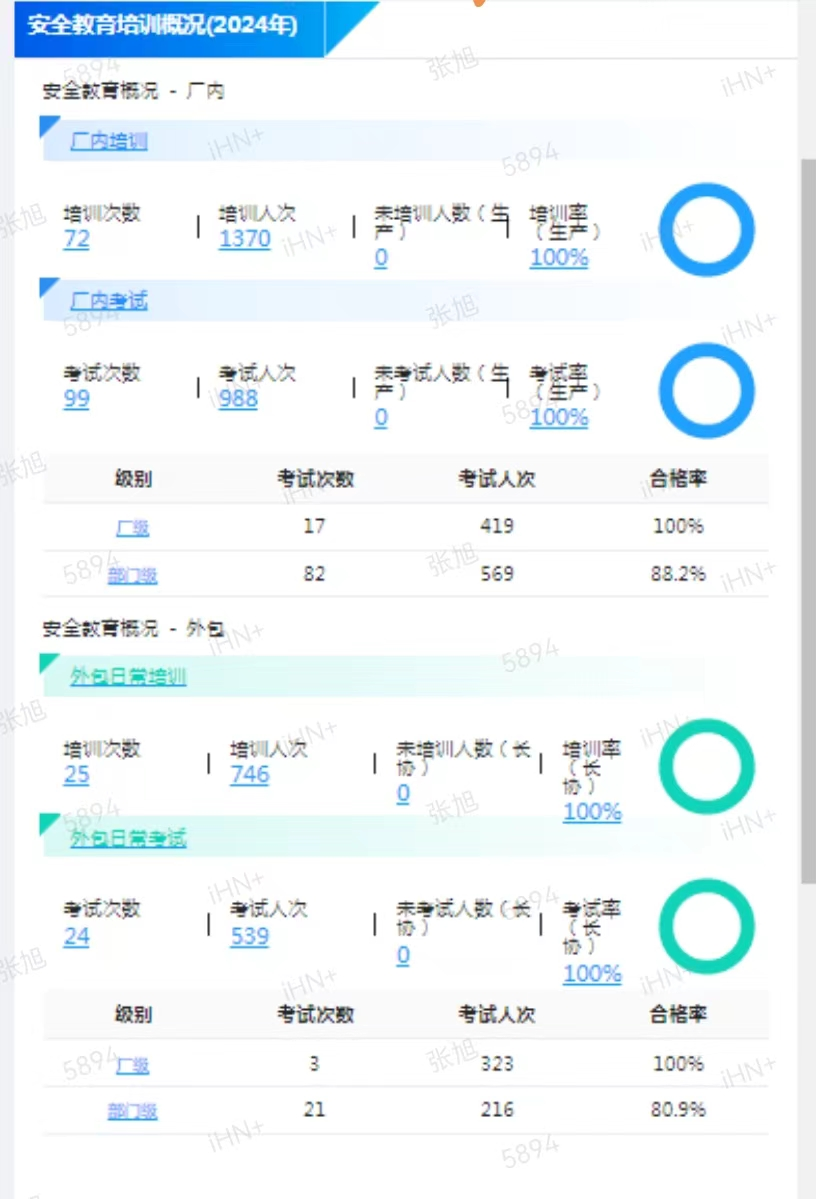
Task: Open 厂级 link with 419 考试人次
Action: pyautogui.click(x=133, y=527)
